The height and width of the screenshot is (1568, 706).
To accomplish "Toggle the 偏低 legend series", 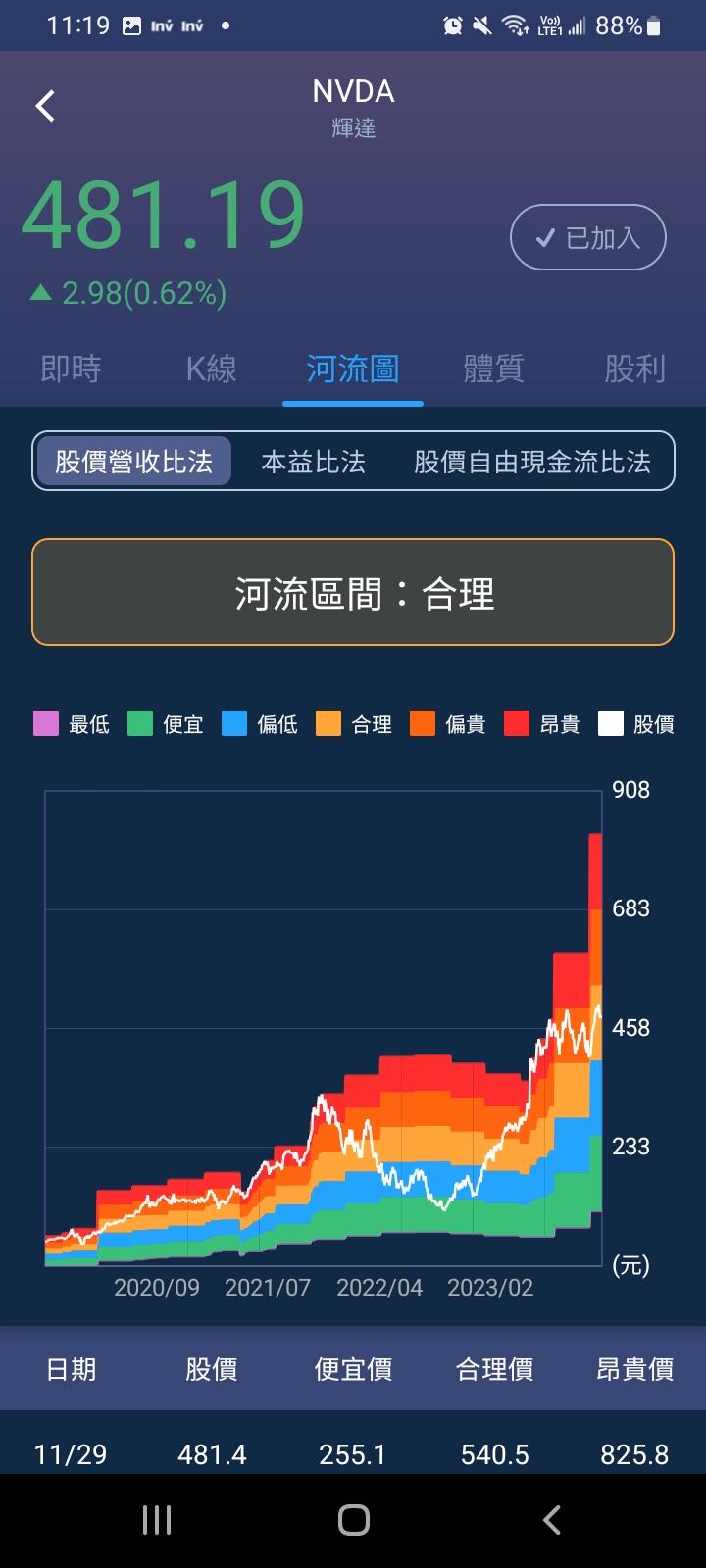I will pos(260,724).
